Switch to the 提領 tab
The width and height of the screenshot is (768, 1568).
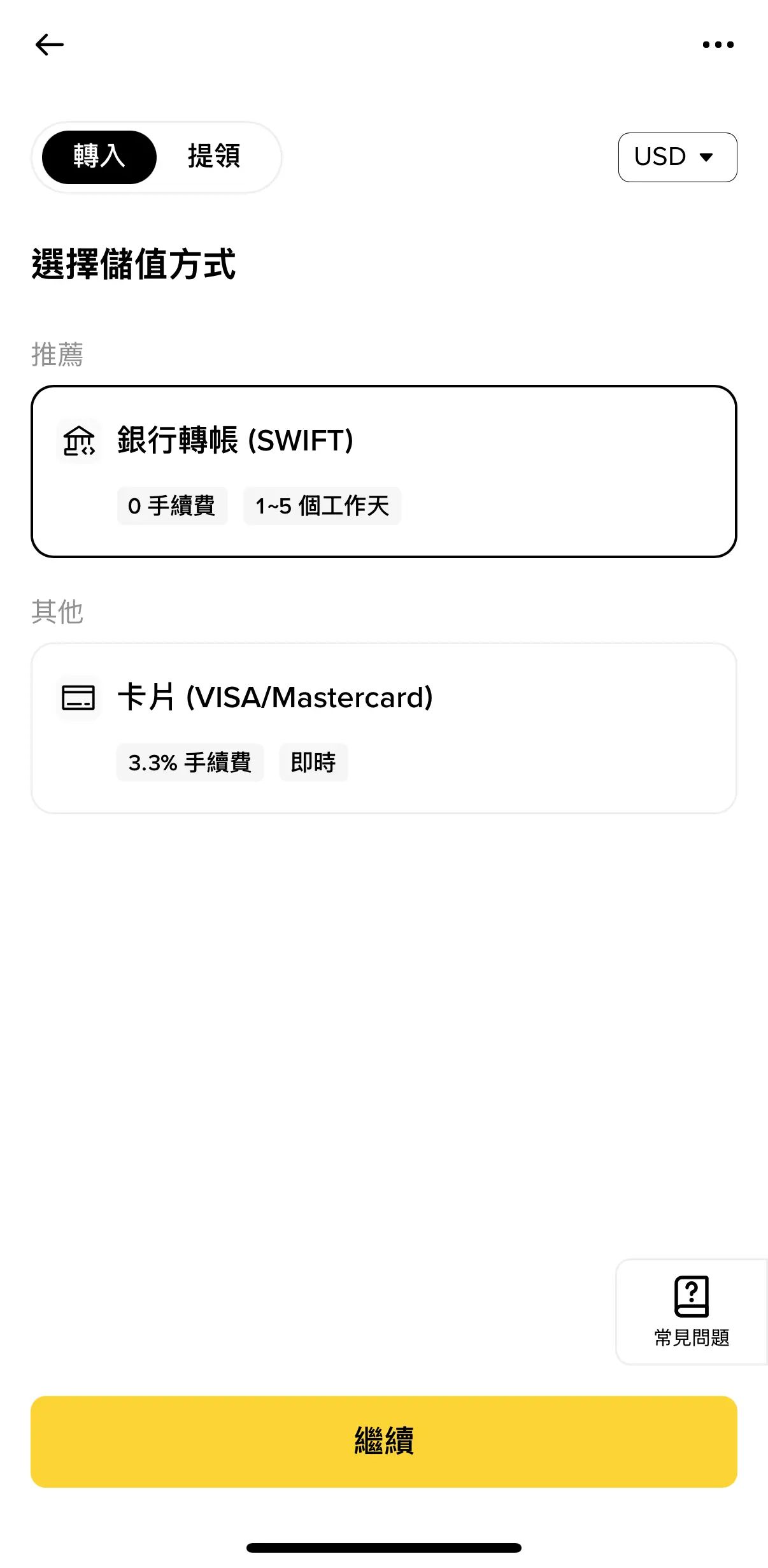tap(214, 157)
